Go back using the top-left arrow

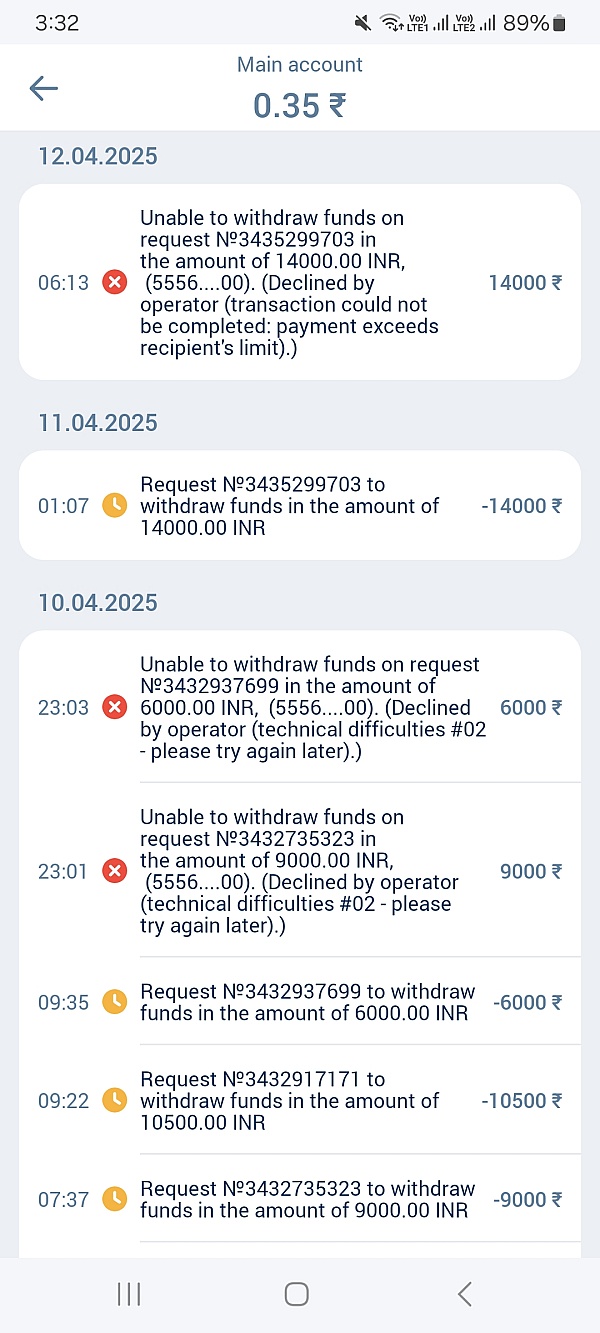click(44, 88)
